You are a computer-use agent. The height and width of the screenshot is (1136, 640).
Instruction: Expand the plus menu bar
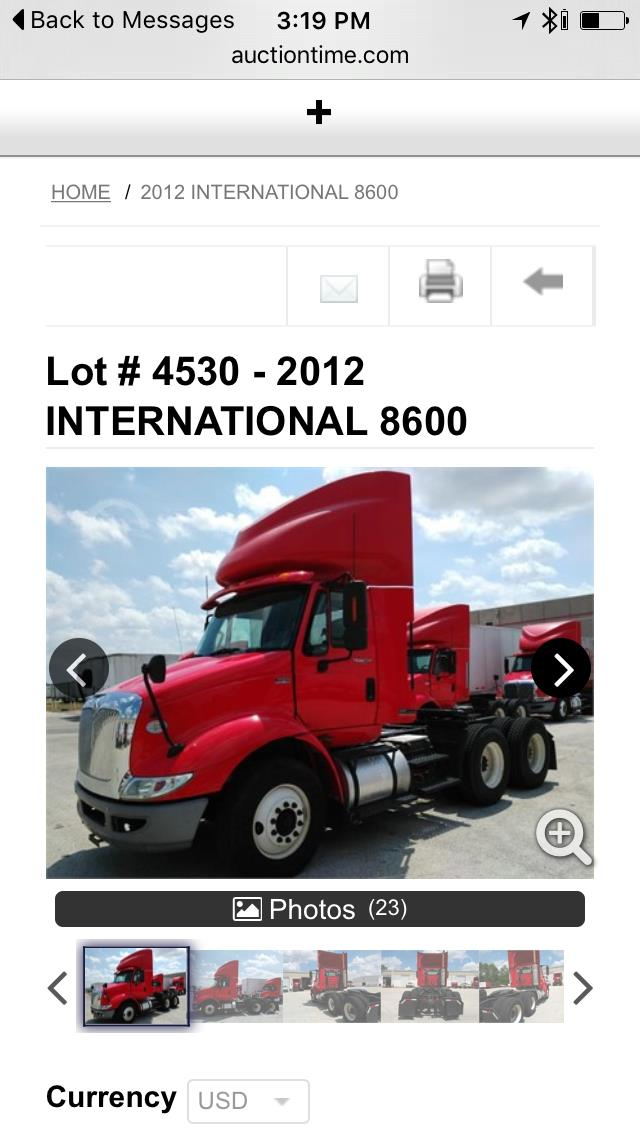coord(318,113)
